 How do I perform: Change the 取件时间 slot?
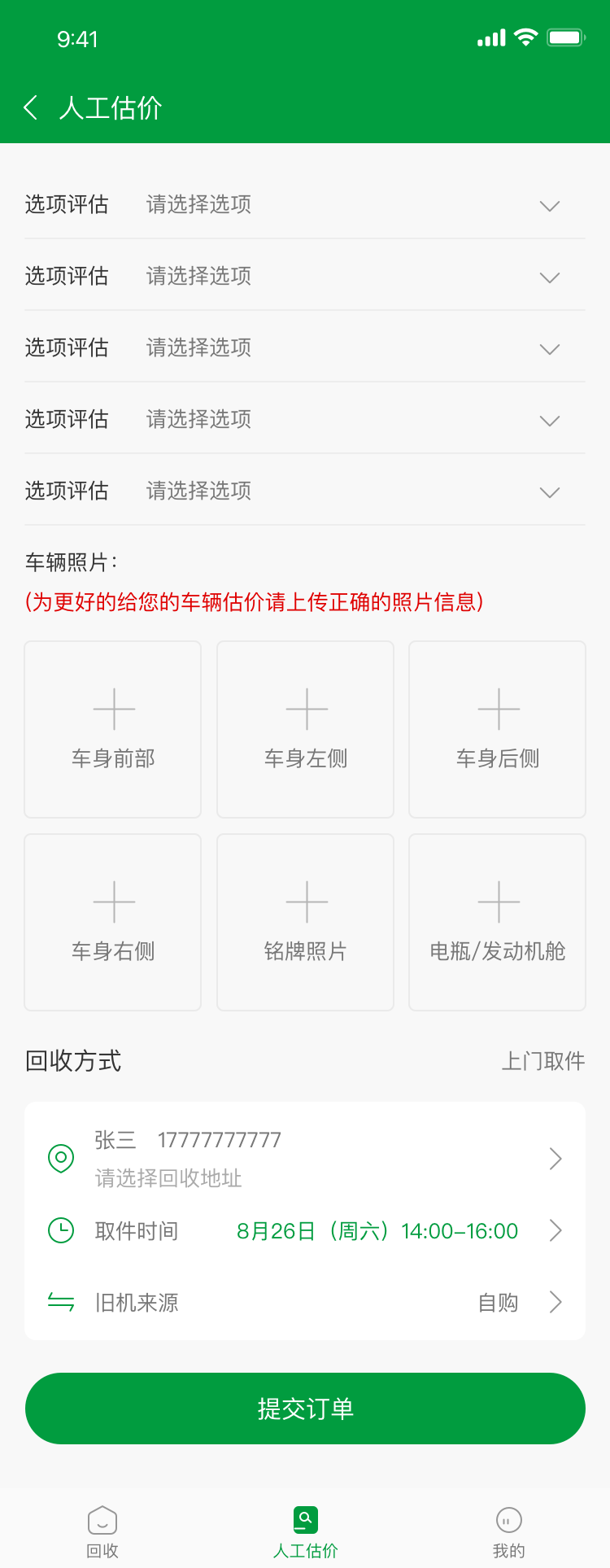(x=305, y=1230)
